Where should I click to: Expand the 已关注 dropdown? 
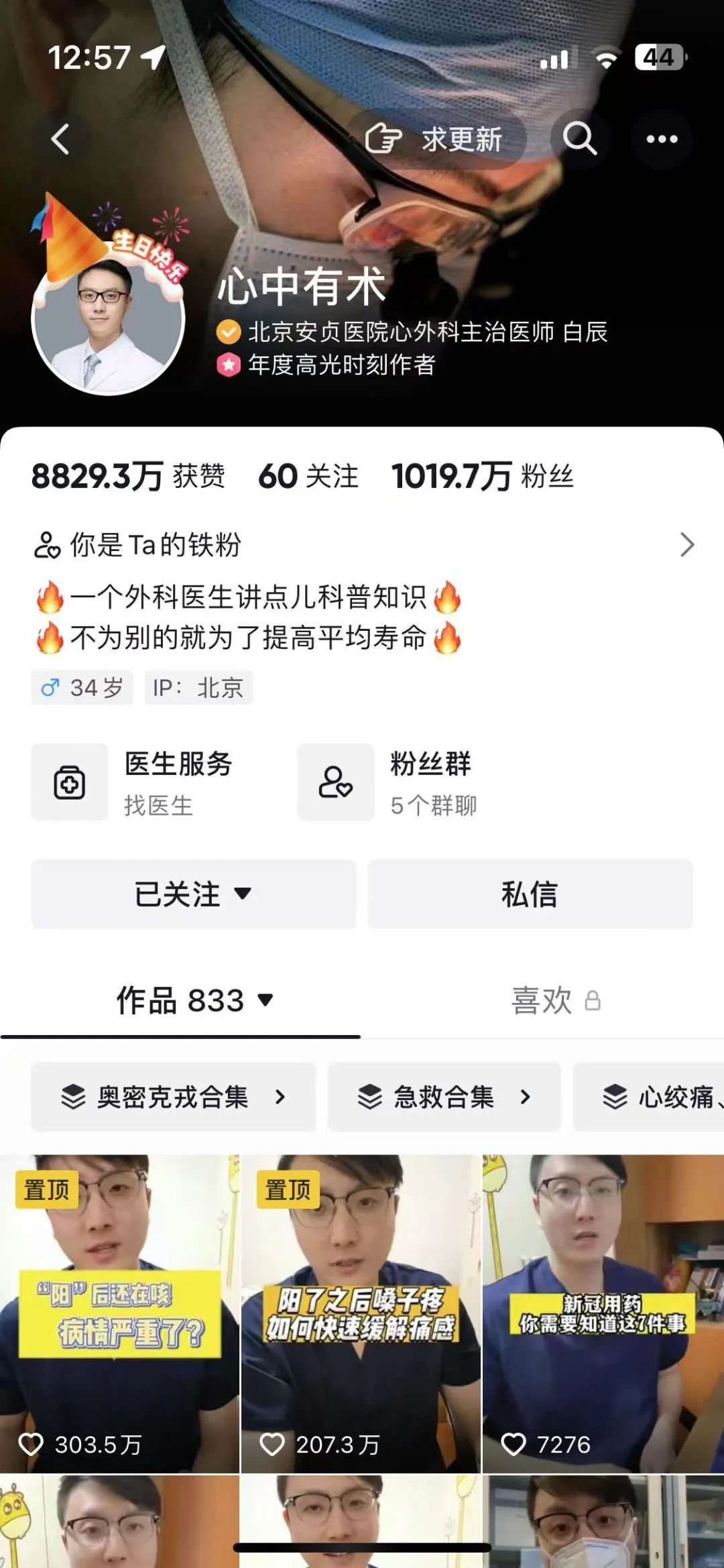pyautogui.click(x=193, y=894)
